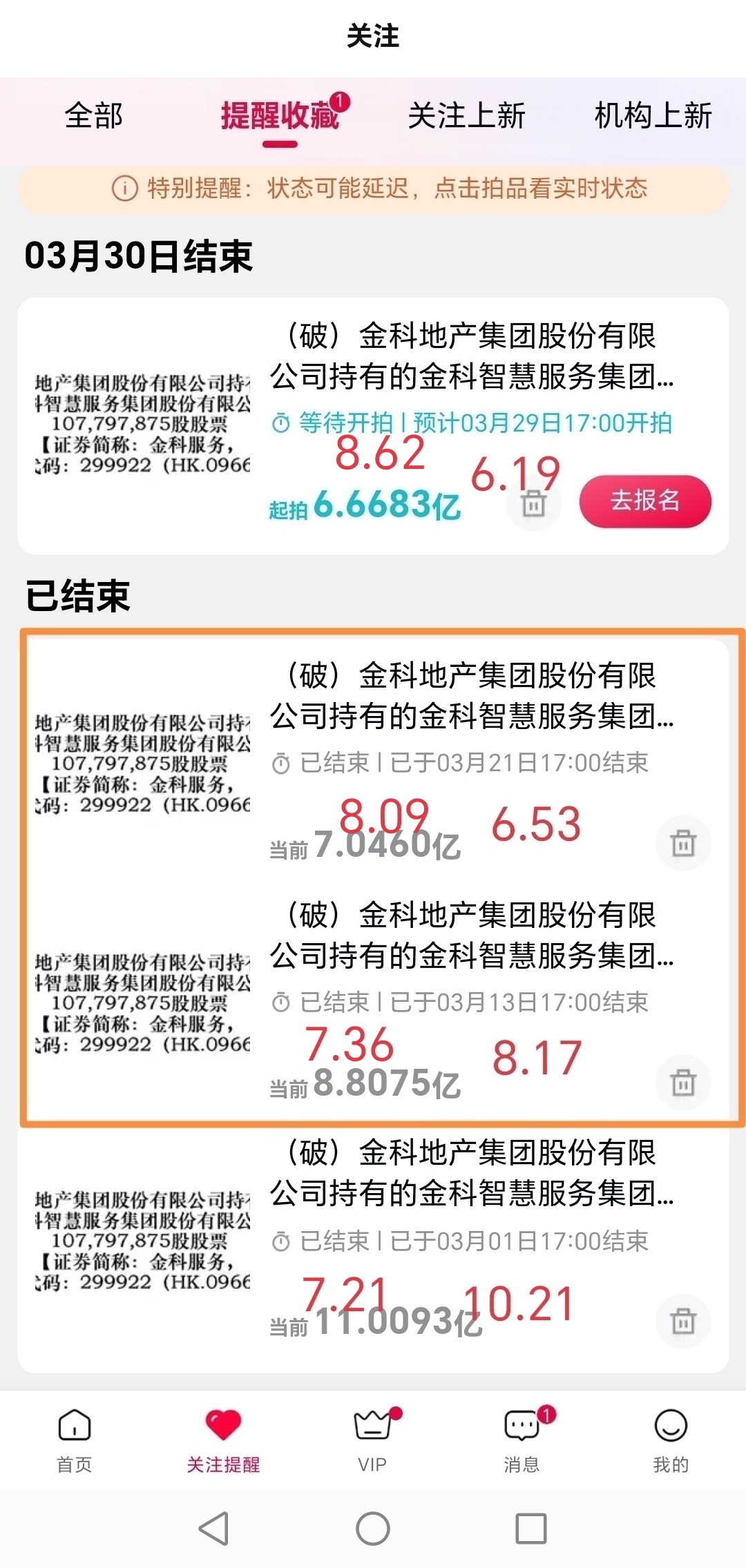Open 消息 messages tab
The image size is (746, 1568).
[522, 1440]
